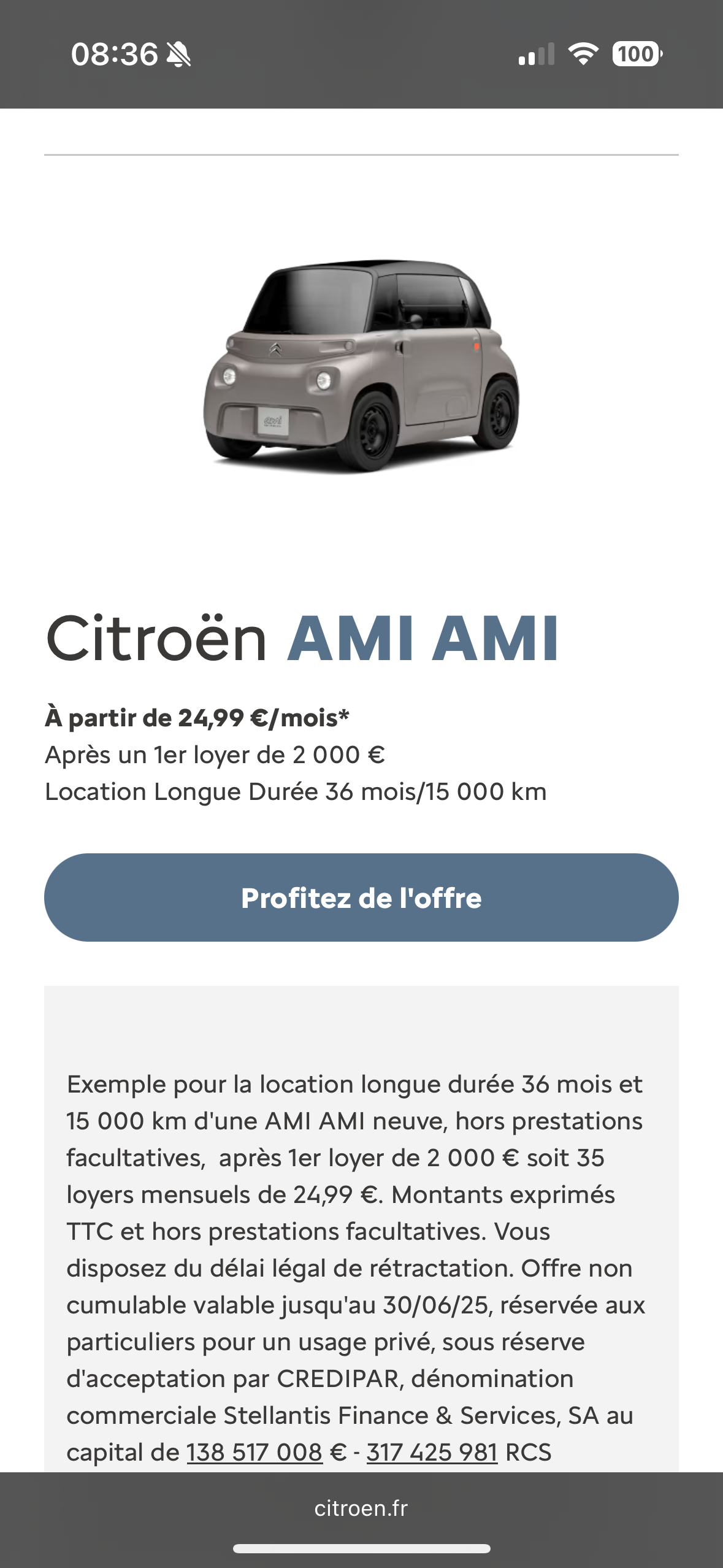Tap the citroen.fr address bar
Viewport: 723px width, 1568px height.
pos(361,1508)
